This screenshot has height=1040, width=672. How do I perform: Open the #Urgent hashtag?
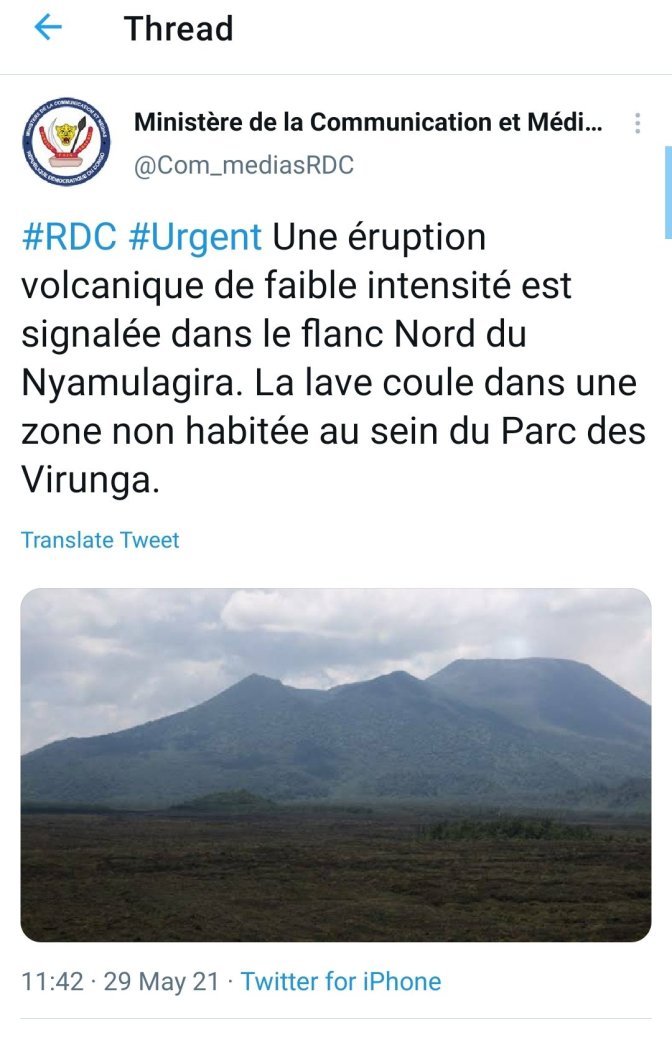195,238
